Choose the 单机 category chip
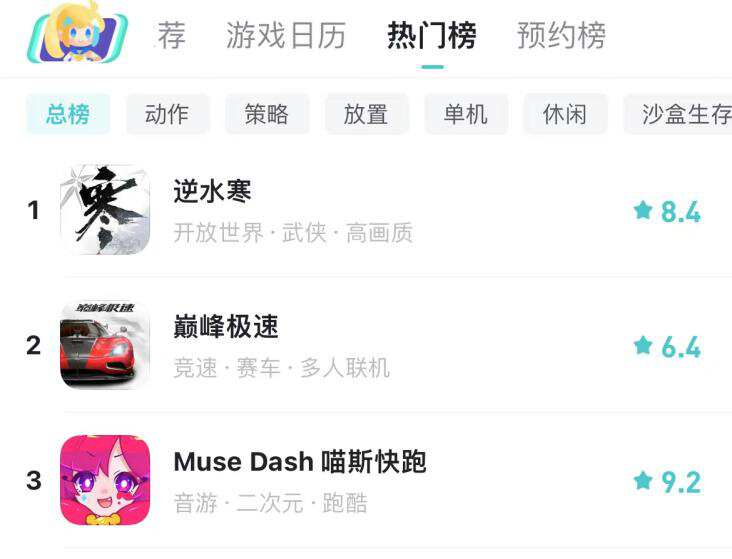Screen dimensions: 732x559 466,114
